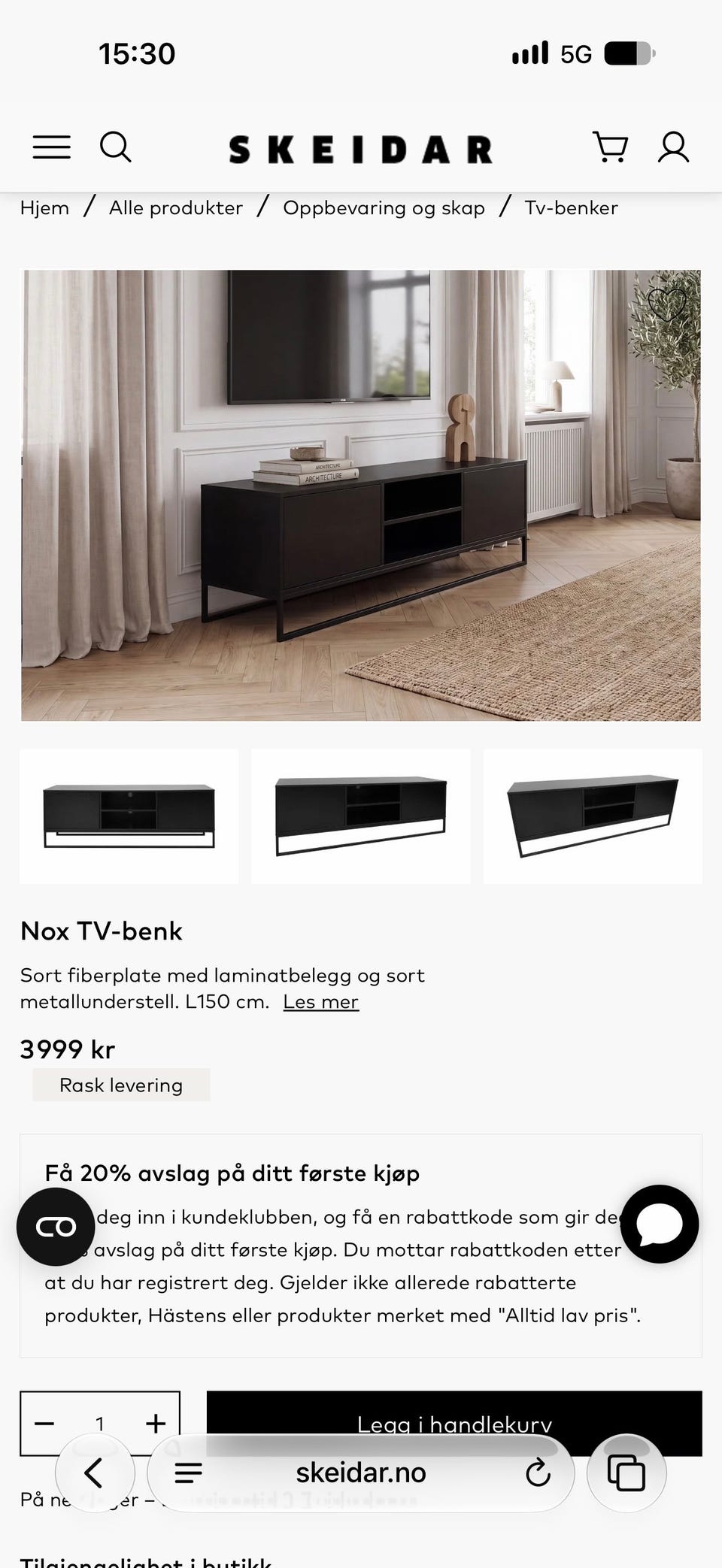Select the third product thumbnail
722x1568 pixels.
pos(593,816)
